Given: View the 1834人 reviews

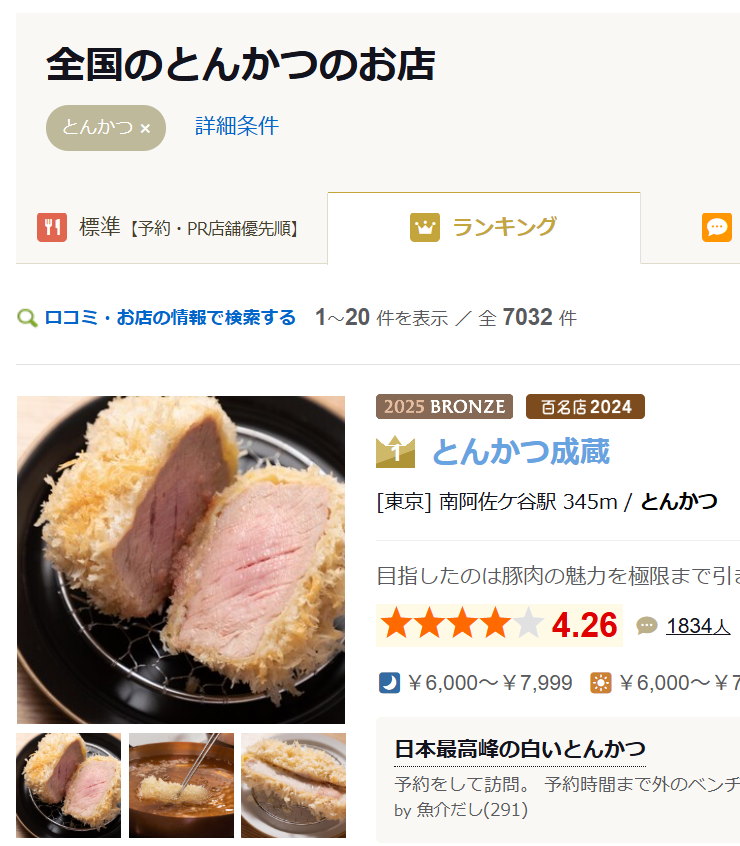Looking at the screenshot, I should (x=697, y=627).
